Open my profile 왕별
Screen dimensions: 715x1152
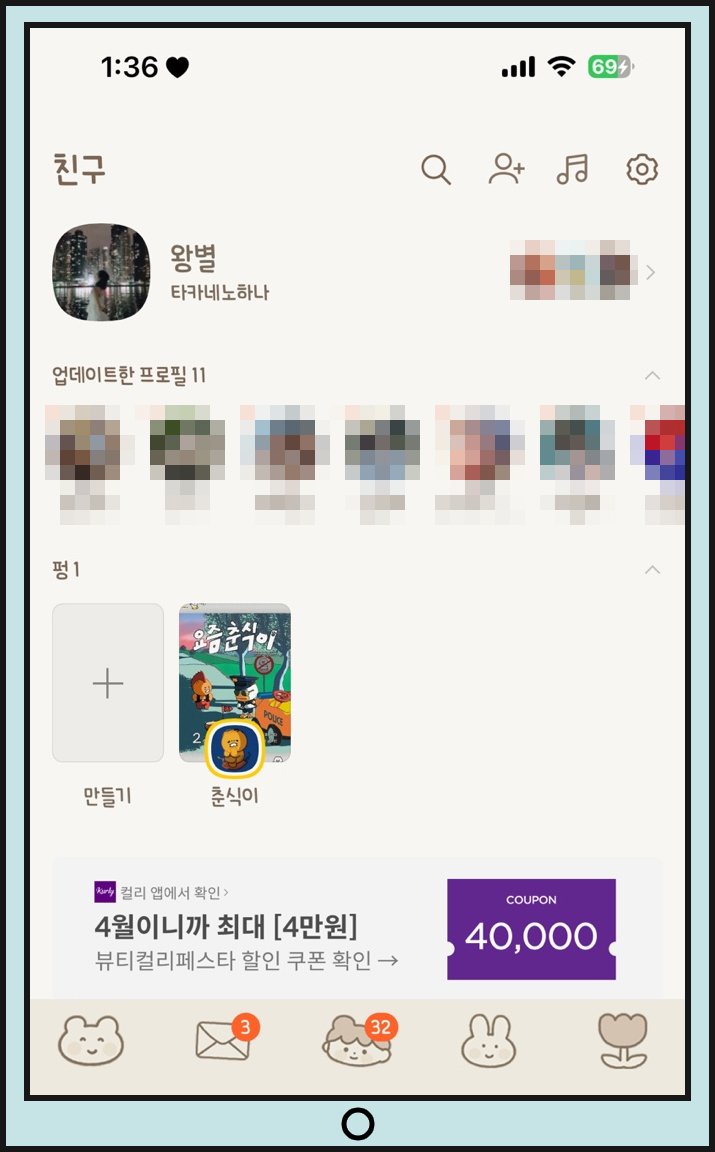[x=160, y=272]
